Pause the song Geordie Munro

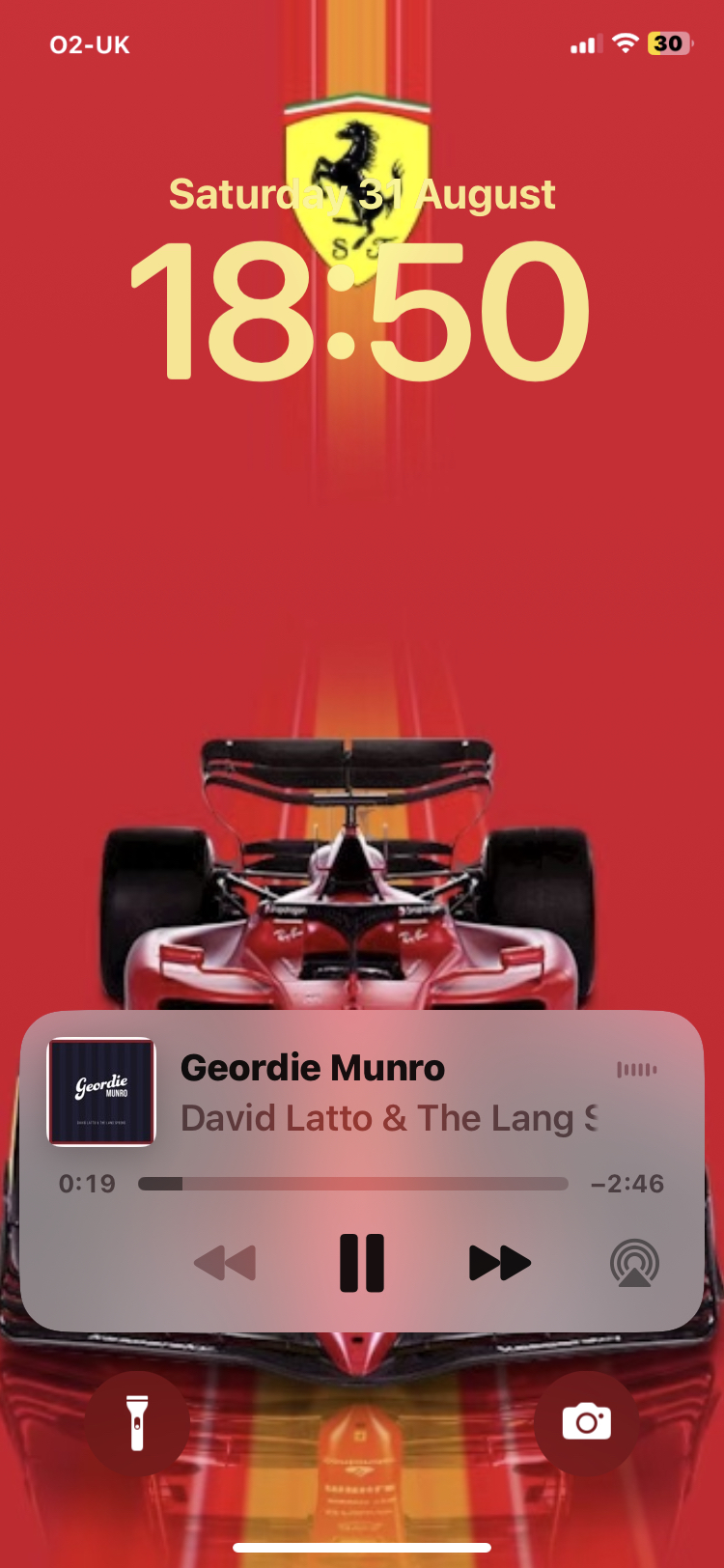(x=362, y=1262)
